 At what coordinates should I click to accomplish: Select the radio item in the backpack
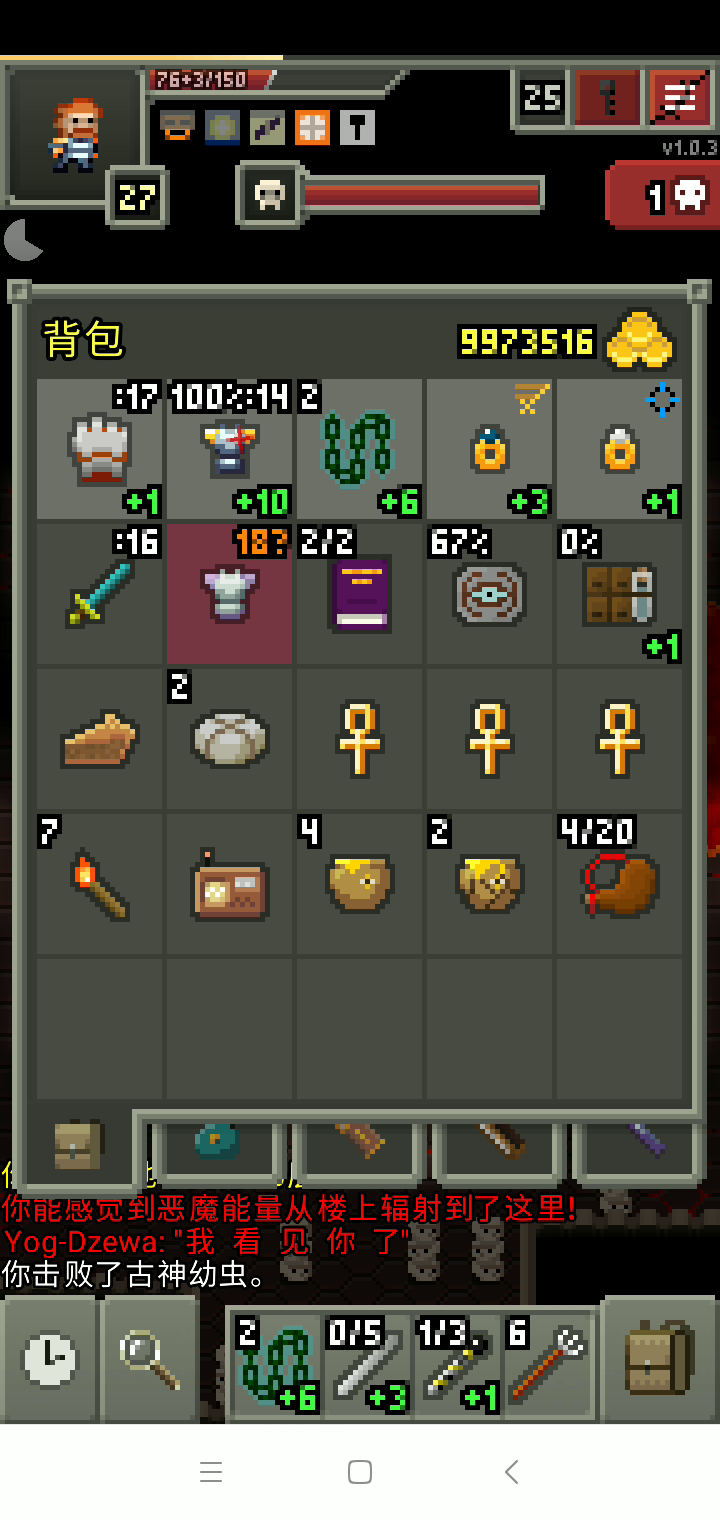pos(230,884)
